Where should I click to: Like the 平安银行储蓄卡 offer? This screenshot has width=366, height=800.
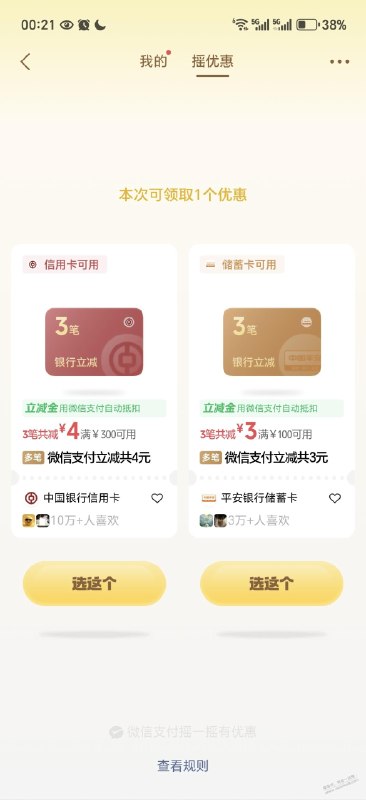(x=335, y=498)
